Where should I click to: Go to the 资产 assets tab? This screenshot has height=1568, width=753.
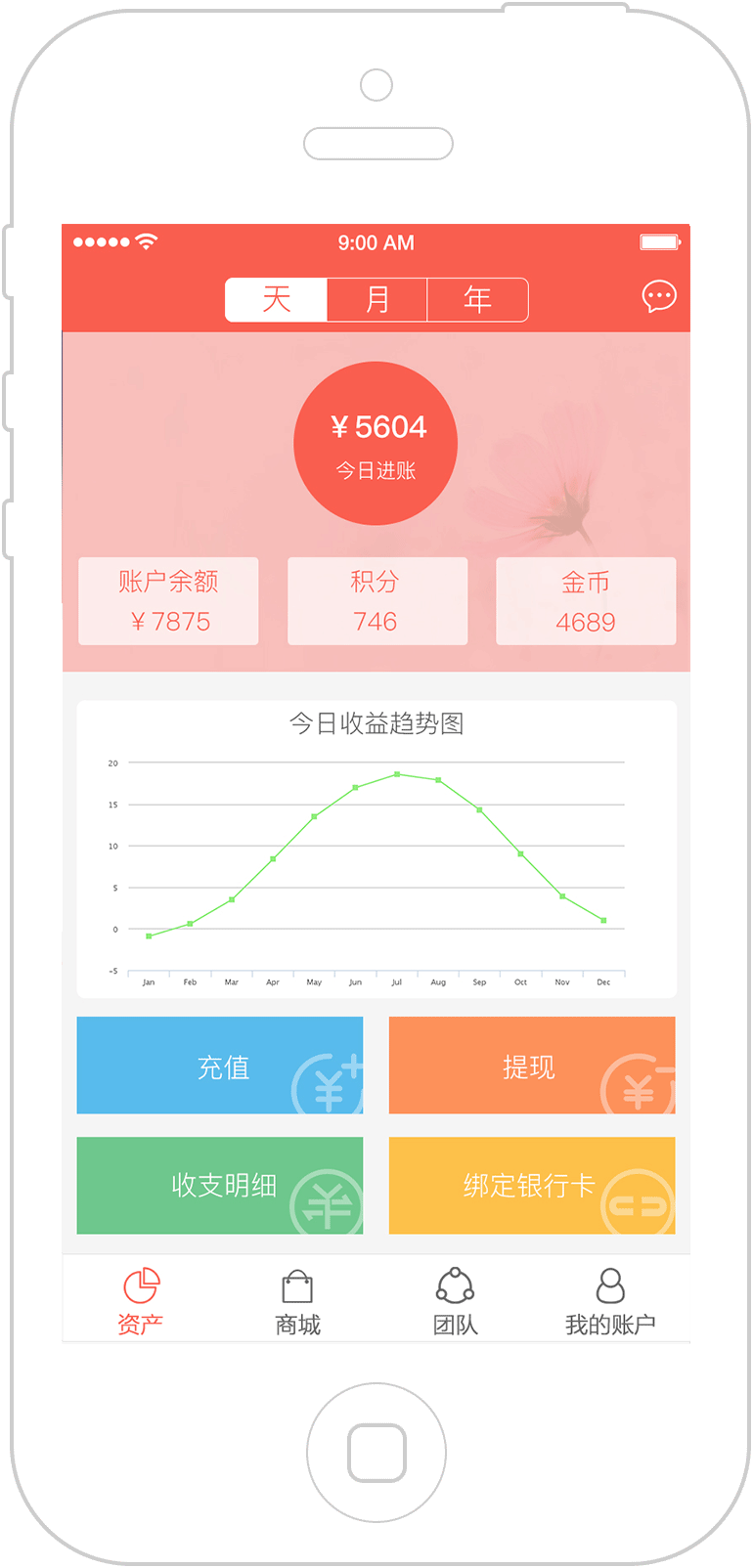click(x=141, y=1300)
